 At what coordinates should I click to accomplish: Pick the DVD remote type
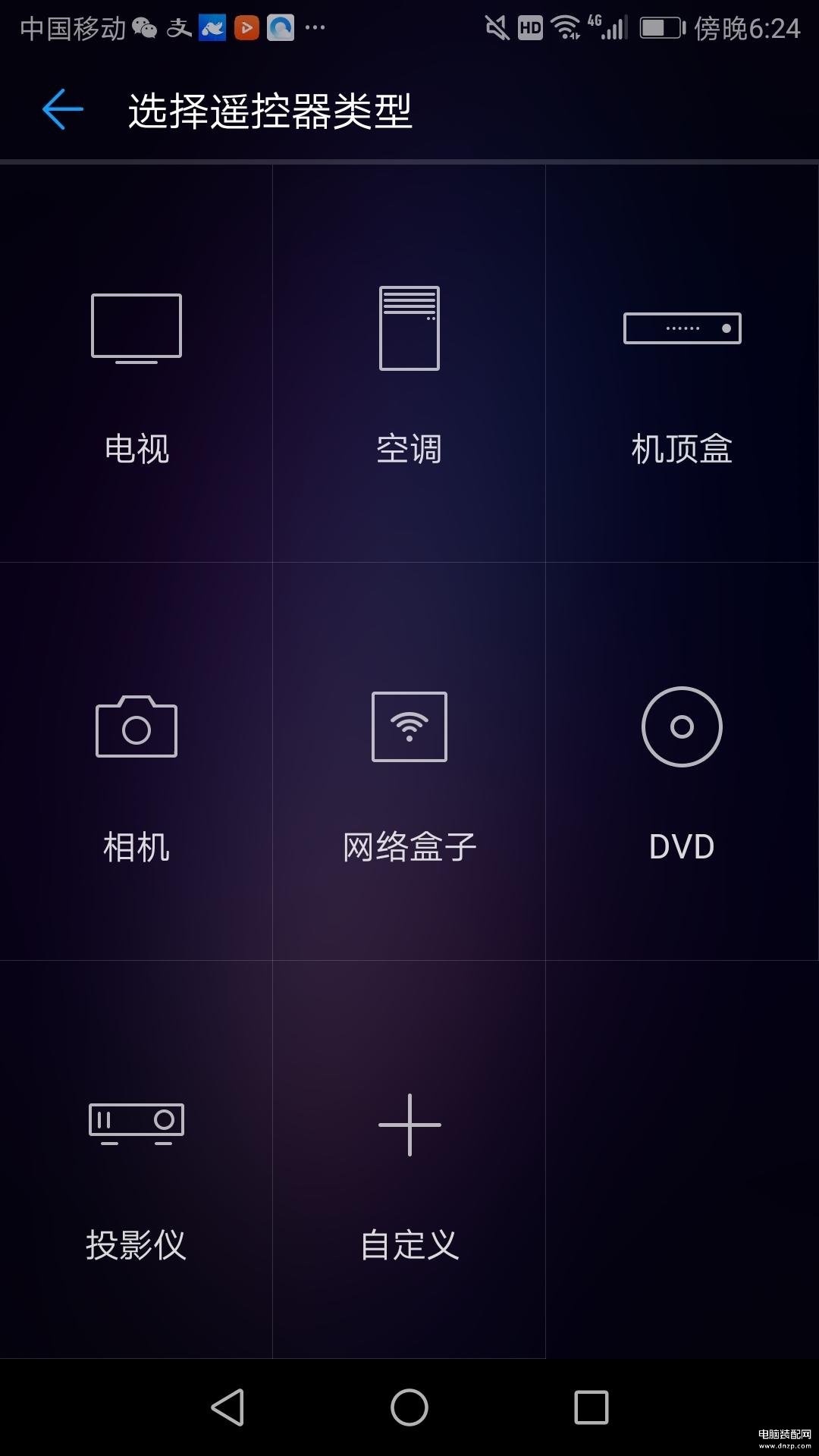[x=682, y=761]
